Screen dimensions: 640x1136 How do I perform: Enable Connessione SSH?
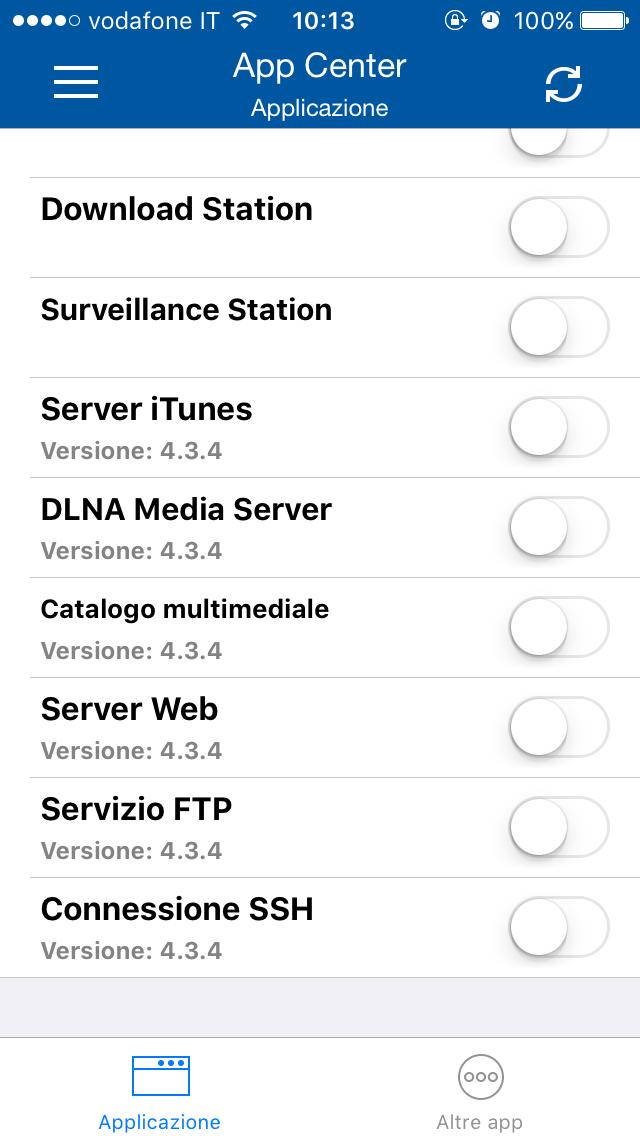click(x=558, y=927)
